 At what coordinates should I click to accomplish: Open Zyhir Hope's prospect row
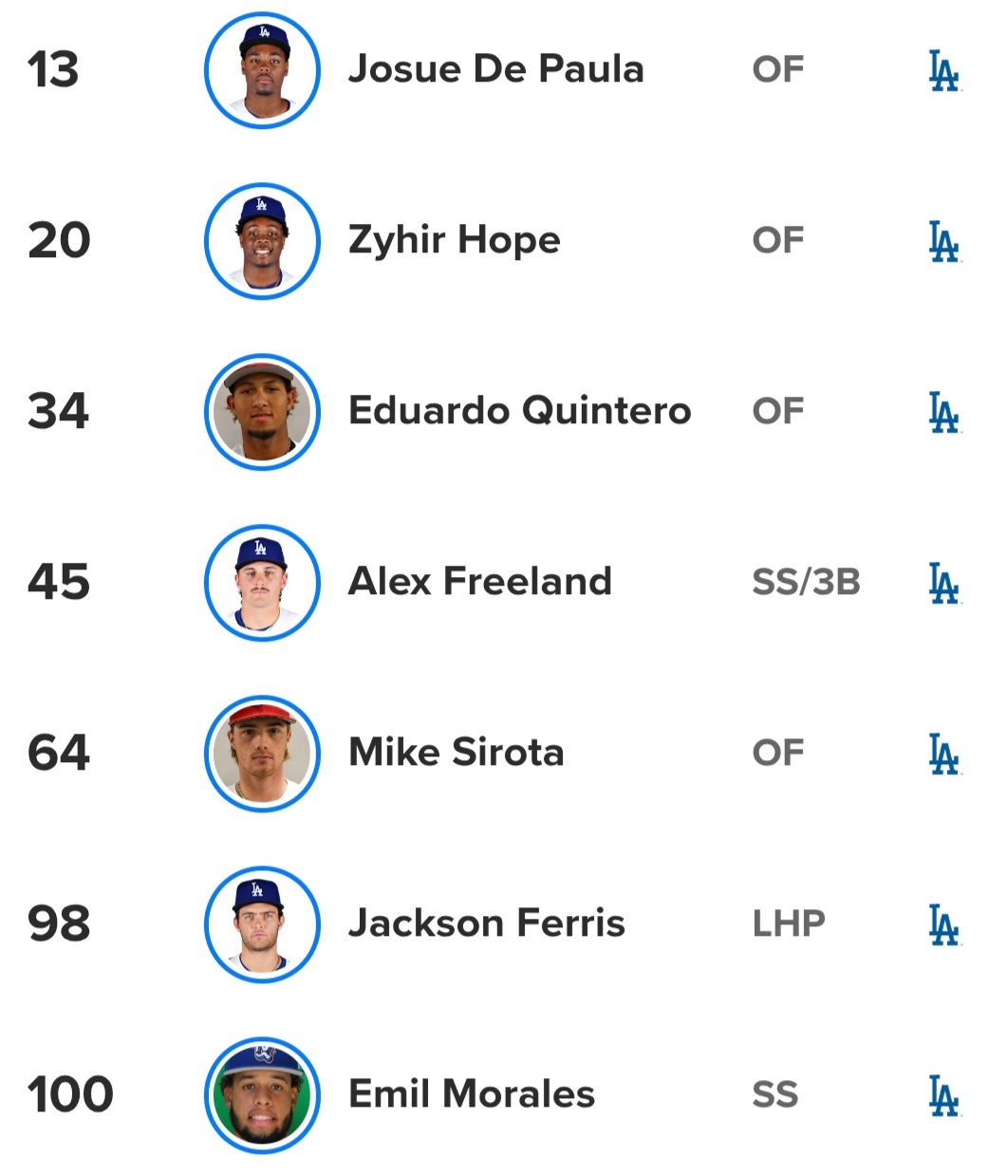click(454, 240)
